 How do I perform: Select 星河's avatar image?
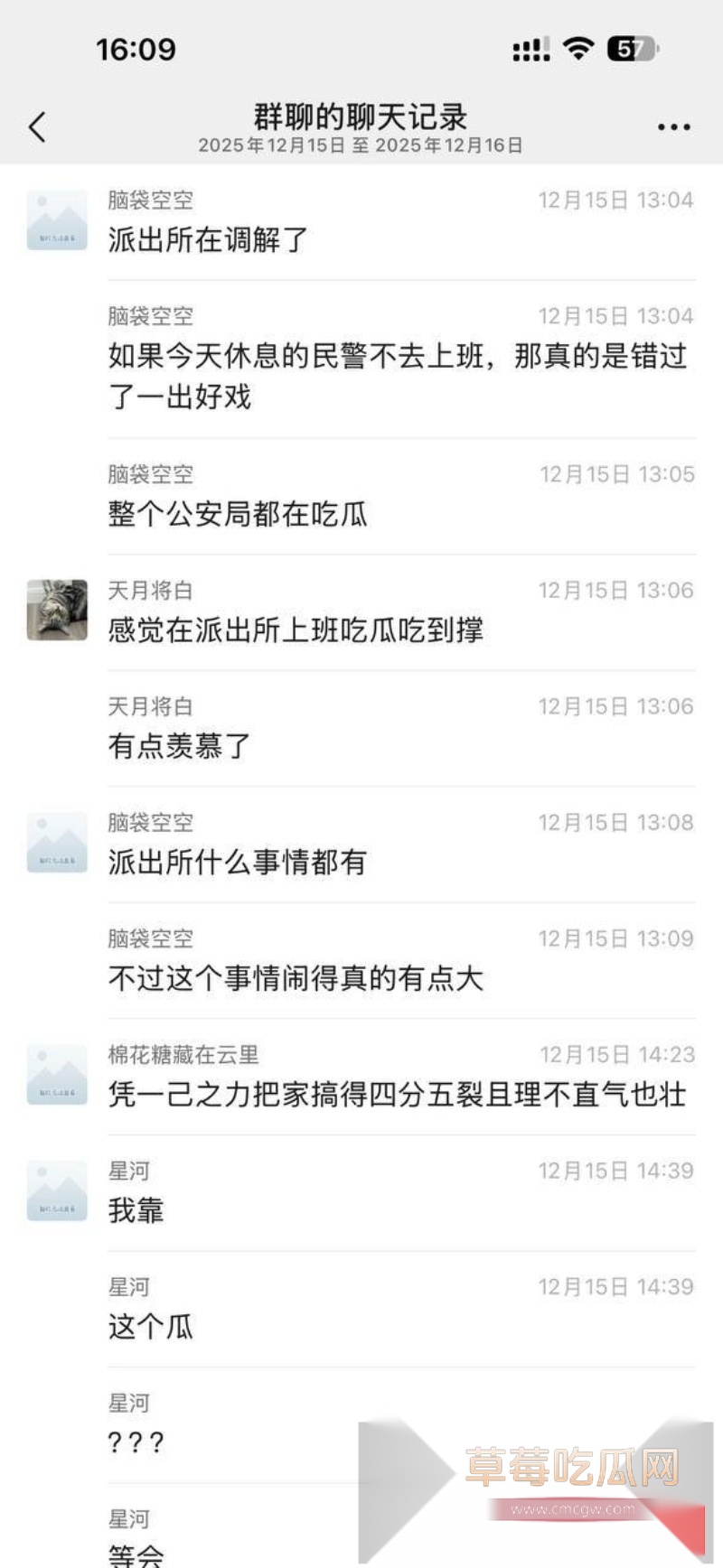coord(56,1190)
